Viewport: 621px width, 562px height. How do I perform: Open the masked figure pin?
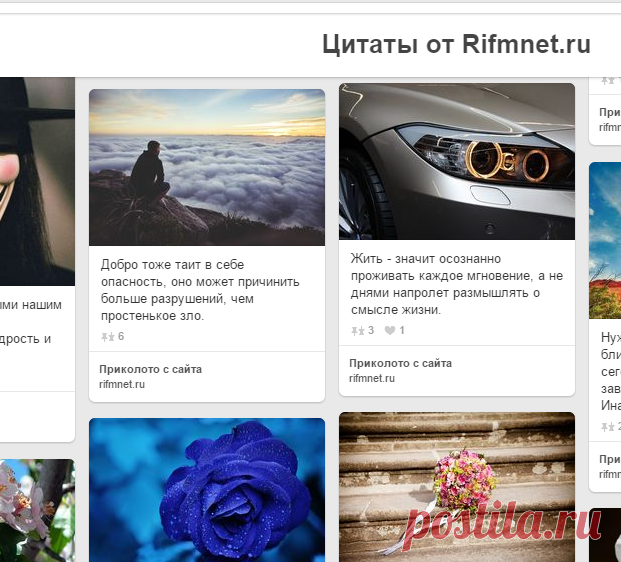(37, 181)
